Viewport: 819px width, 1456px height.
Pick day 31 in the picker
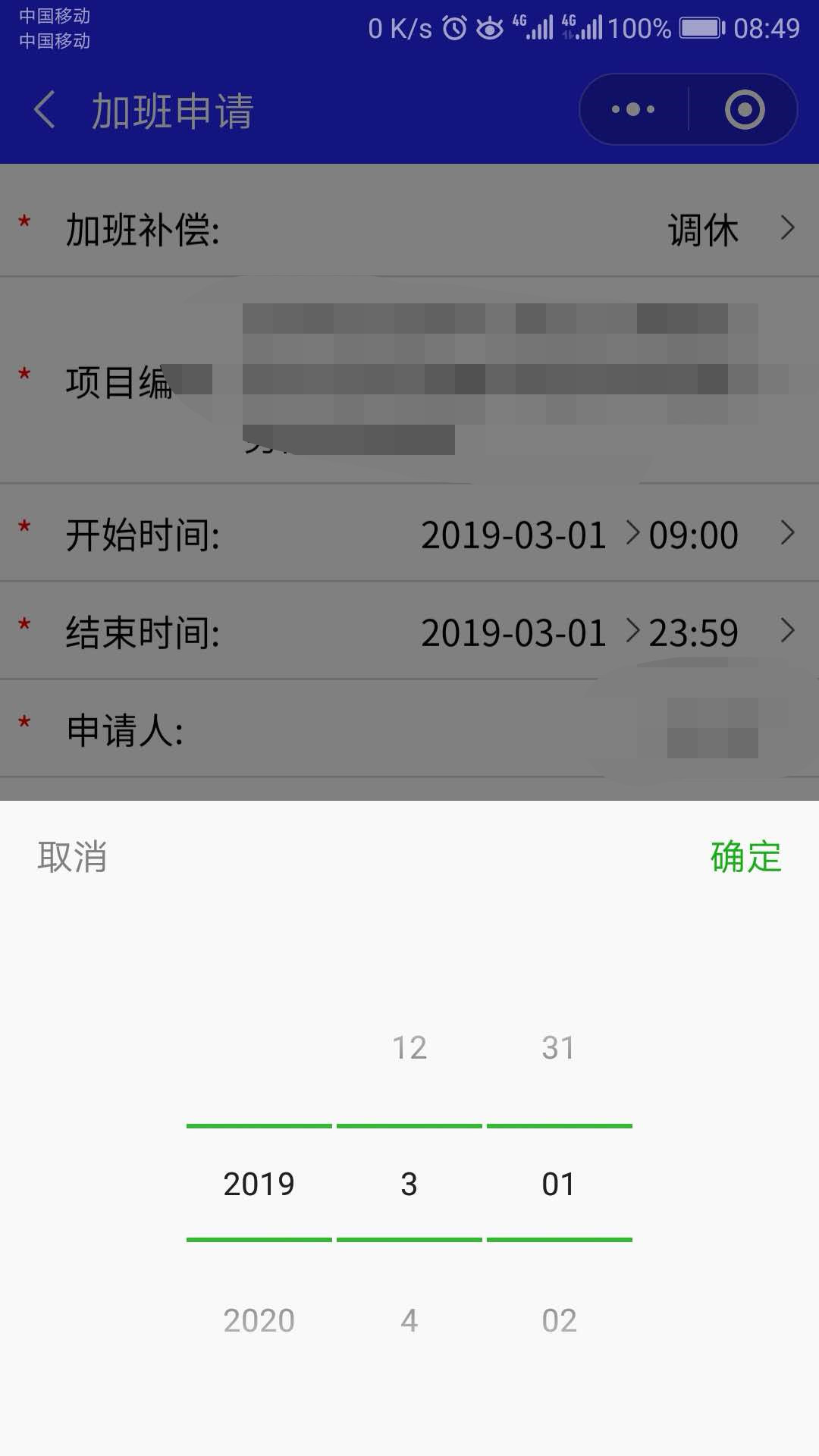[559, 1048]
